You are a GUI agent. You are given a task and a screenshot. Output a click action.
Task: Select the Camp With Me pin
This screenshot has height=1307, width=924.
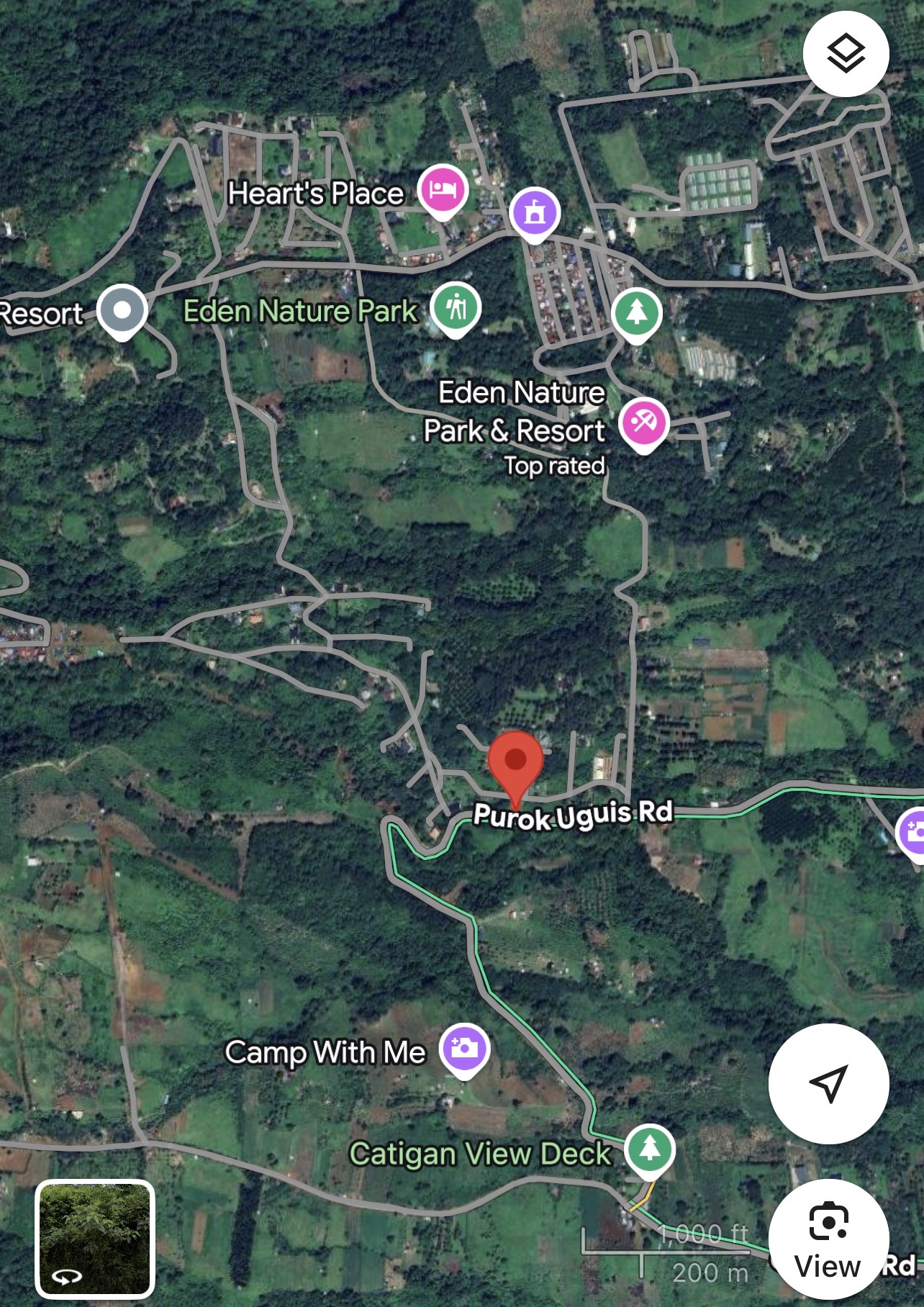[x=464, y=1049]
